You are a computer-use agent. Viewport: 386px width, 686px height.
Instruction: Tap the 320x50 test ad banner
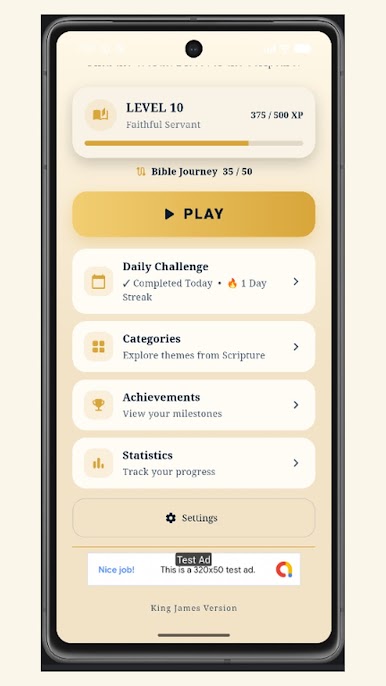pos(193,569)
